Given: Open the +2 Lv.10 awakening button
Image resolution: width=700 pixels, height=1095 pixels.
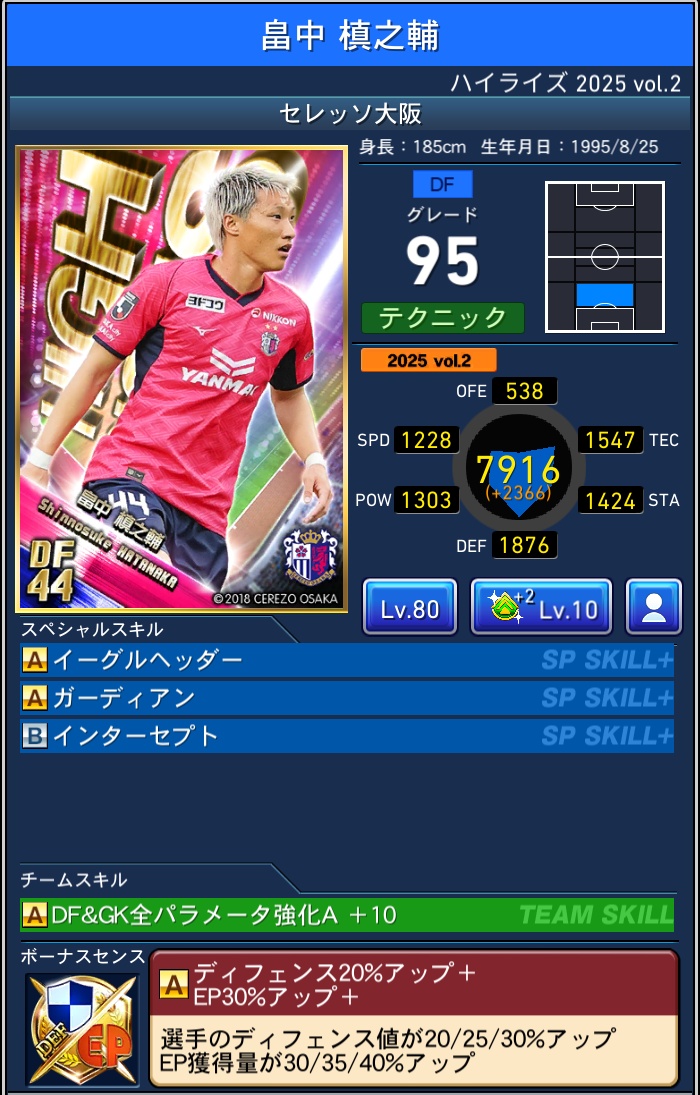Looking at the screenshot, I should click(x=541, y=607).
